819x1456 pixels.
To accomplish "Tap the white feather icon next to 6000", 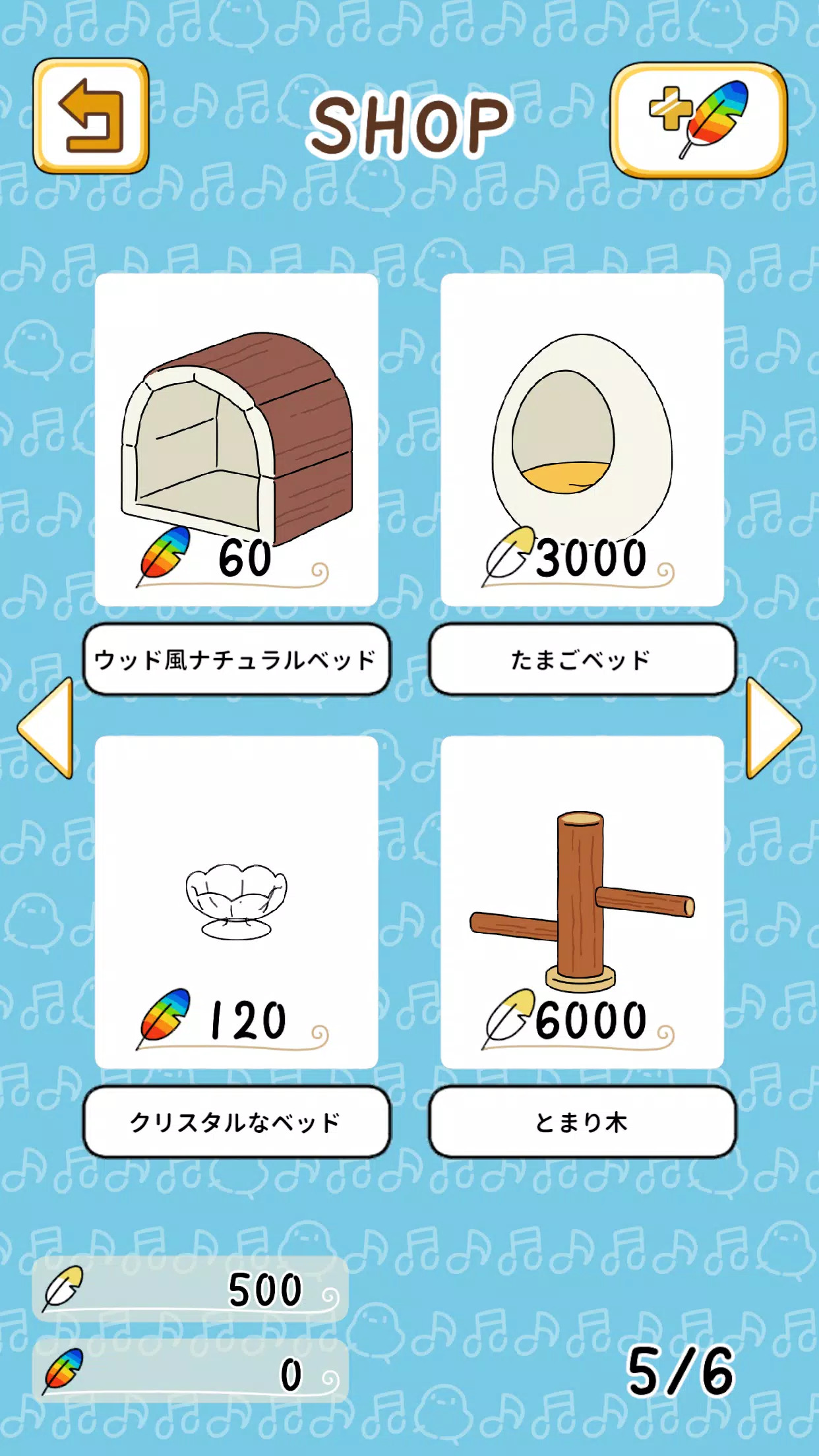I will click(508, 1019).
